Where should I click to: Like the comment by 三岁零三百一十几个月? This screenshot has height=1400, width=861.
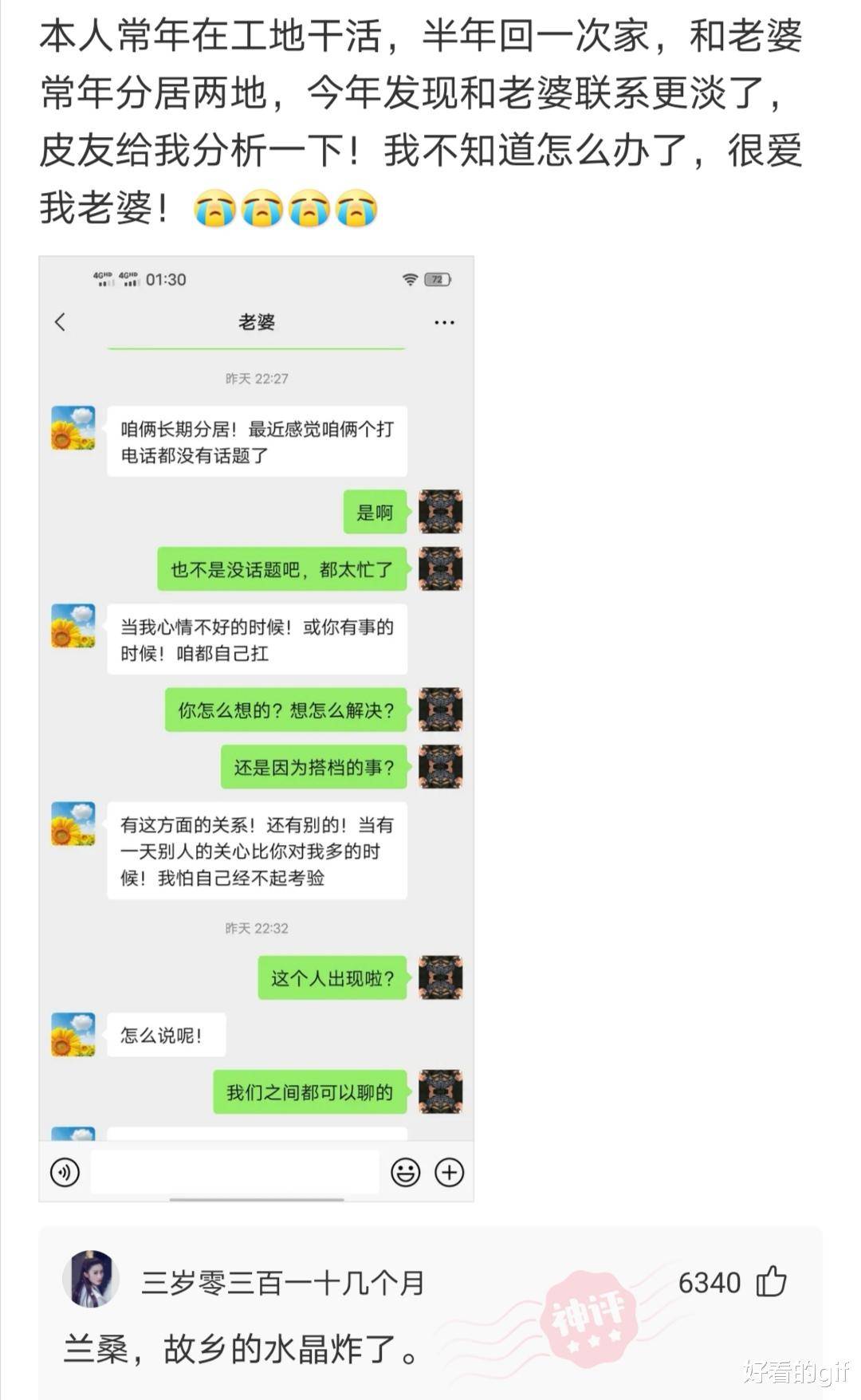(771, 1281)
